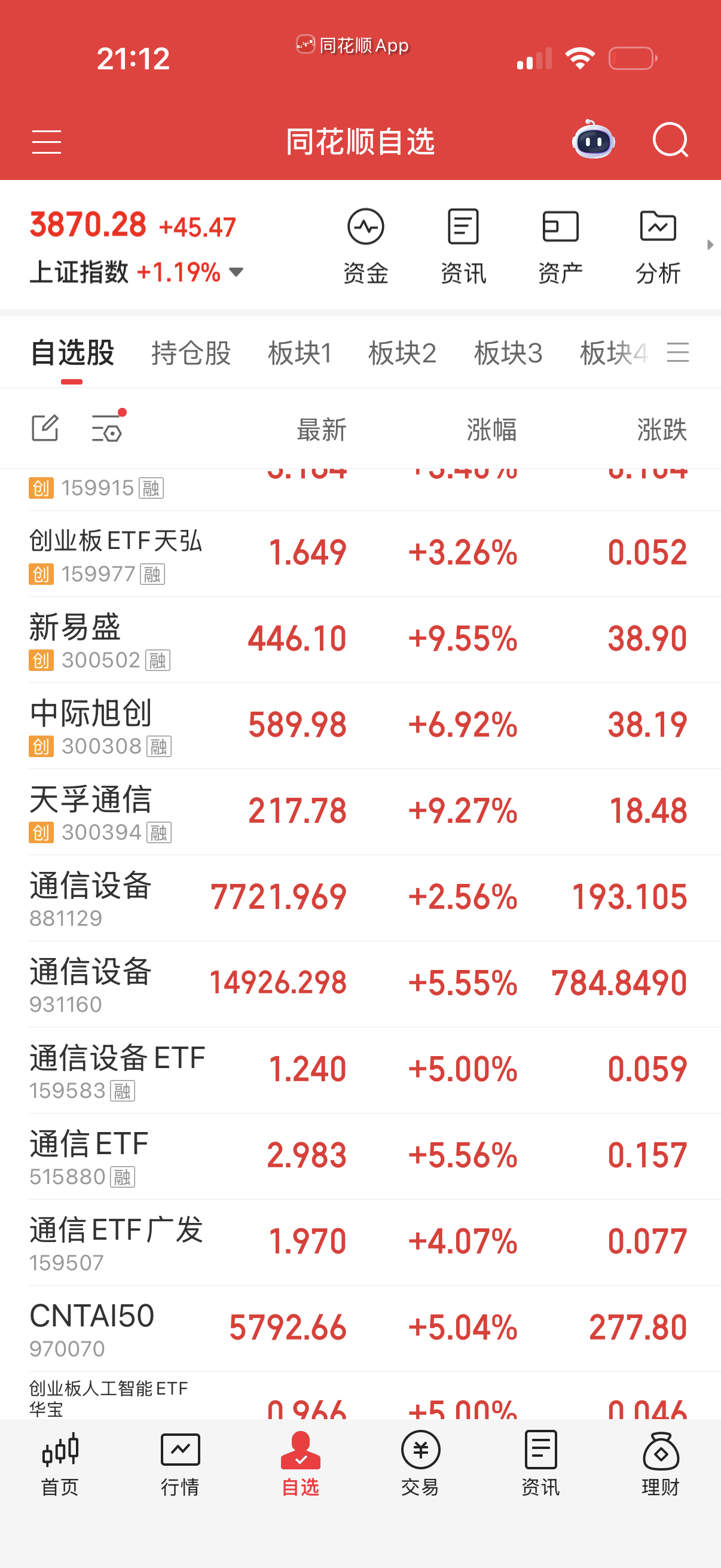Screen dimensions: 721x1568
Task: Open the 资金 (funds flow) panel
Action: (x=366, y=243)
